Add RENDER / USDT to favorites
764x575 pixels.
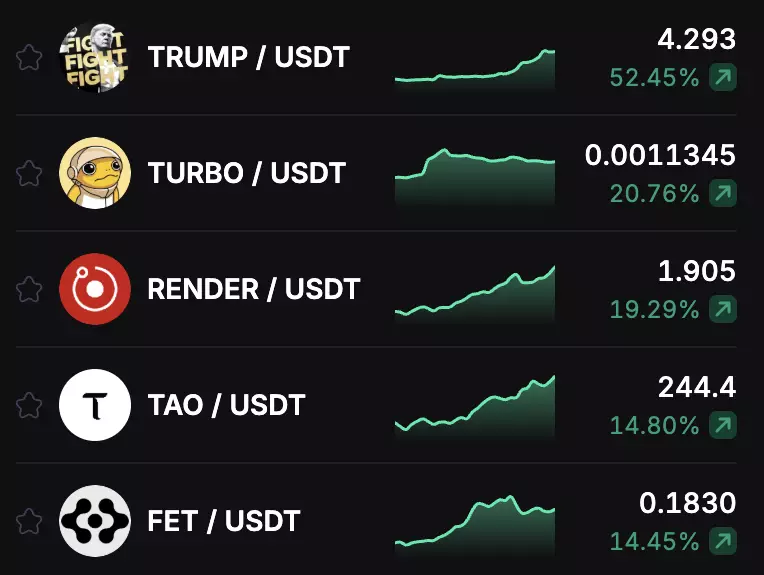[x=29, y=289]
